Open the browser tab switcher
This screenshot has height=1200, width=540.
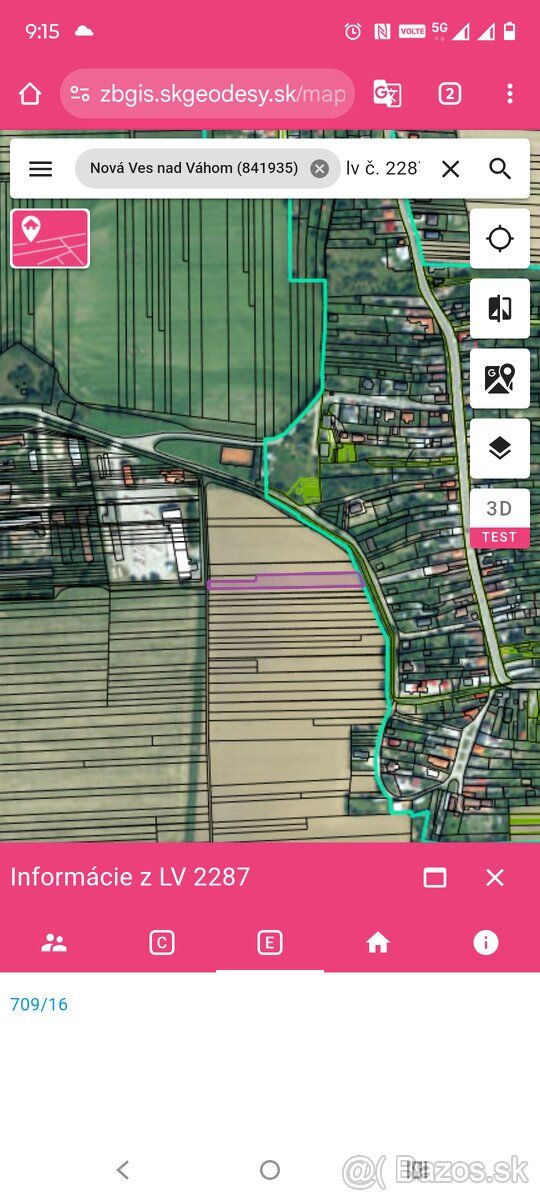tap(450, 94)
